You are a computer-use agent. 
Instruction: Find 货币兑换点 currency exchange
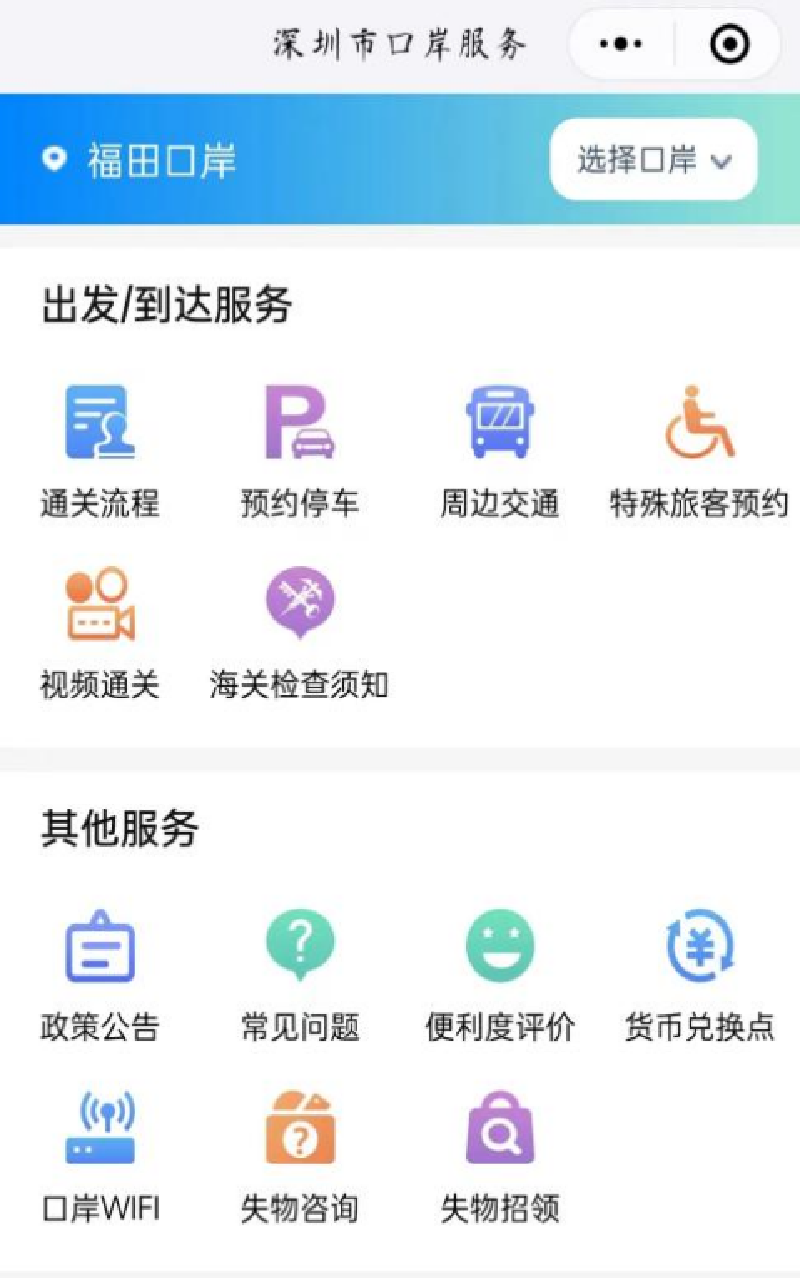click(699, 974)
